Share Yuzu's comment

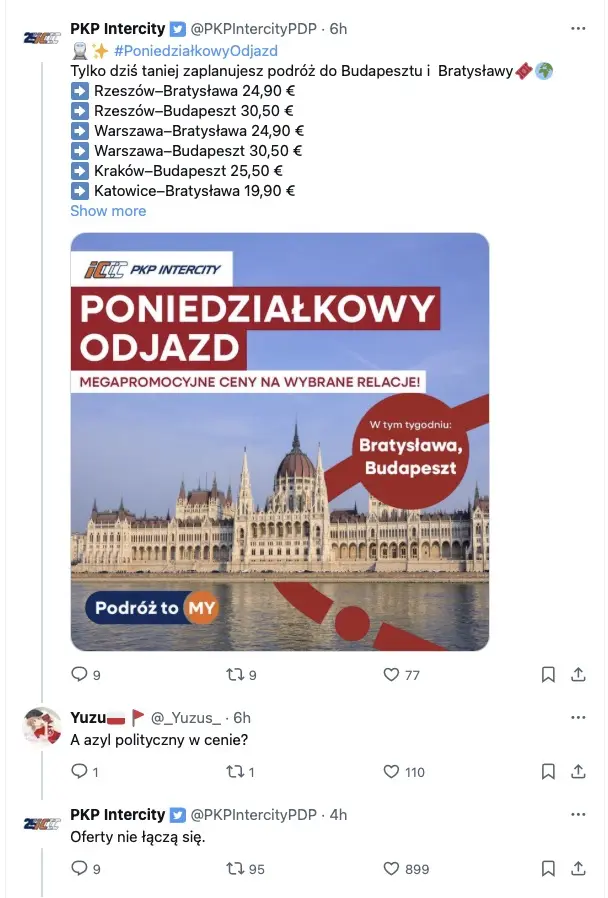coord(578,771)
